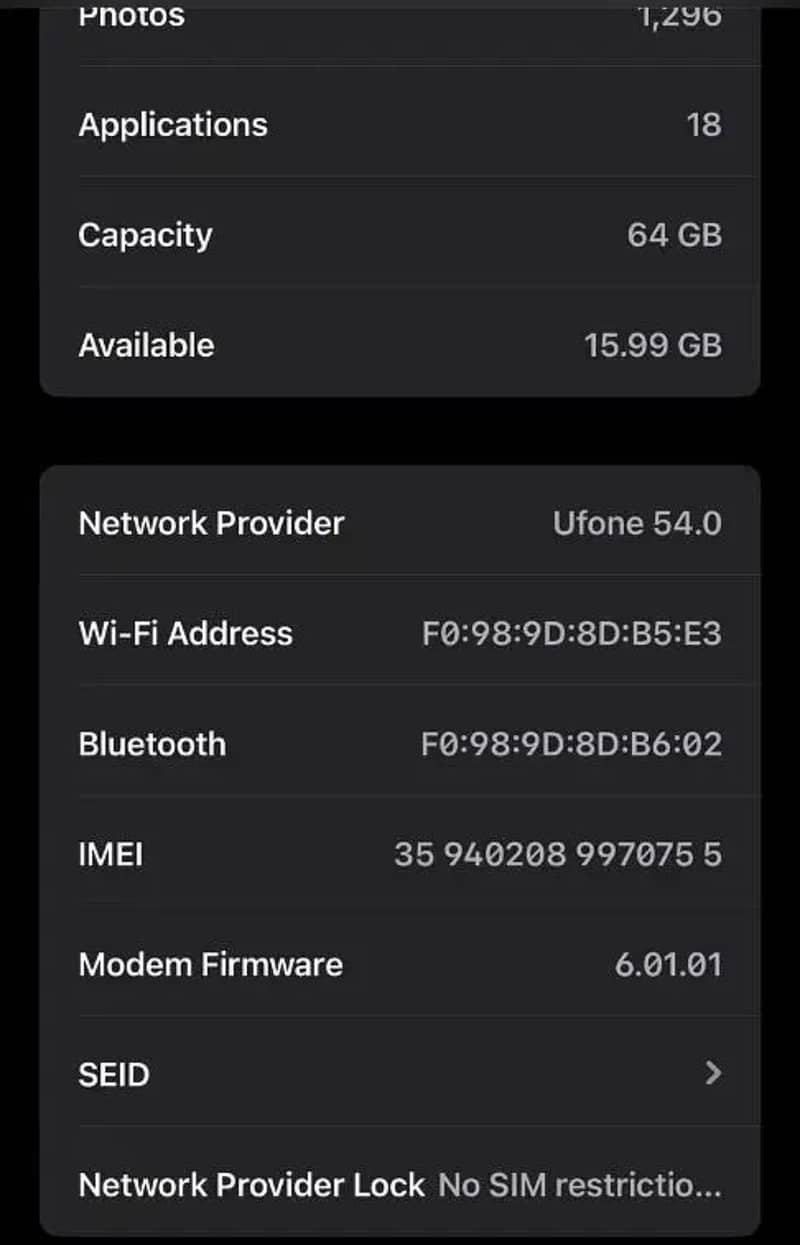Image resolution: width=800 pixels, height=1245 pixels.
Task: Select the Bluetooth address row
Action: point(400,743)
